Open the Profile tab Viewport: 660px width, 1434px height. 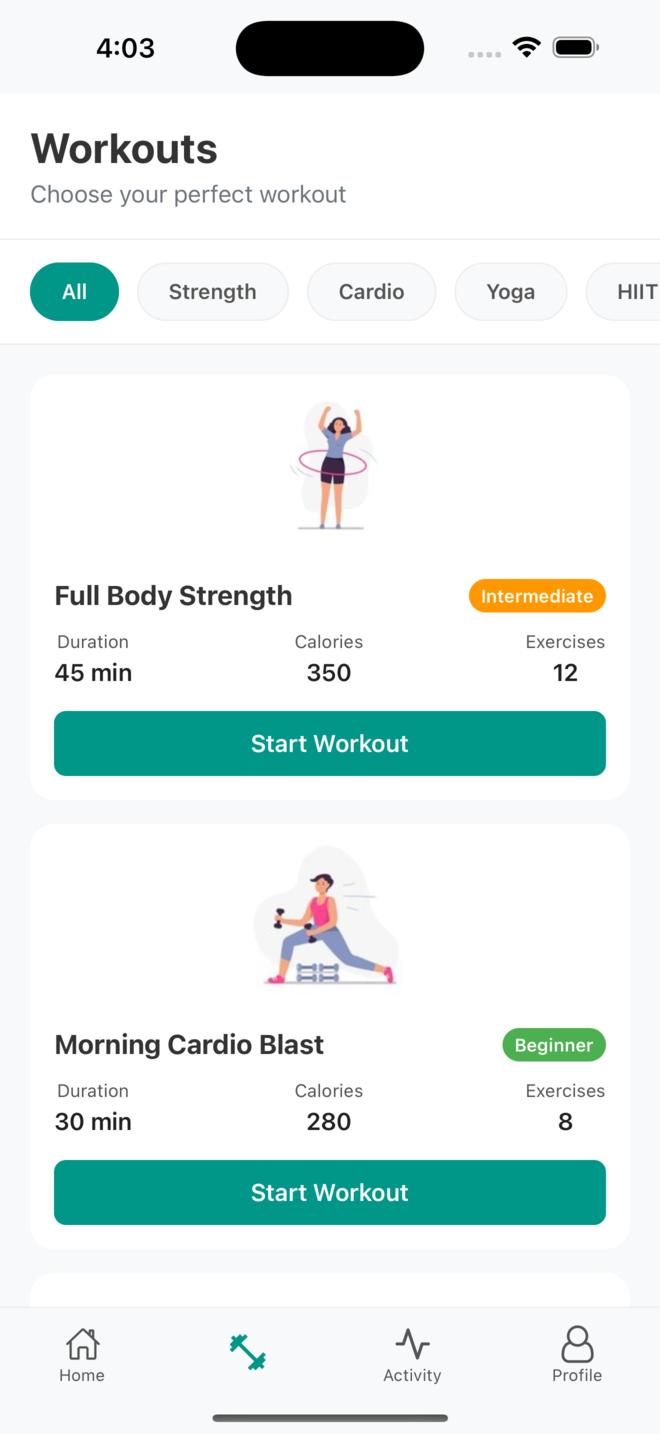pyautogui.click(x=577, y=1355)
